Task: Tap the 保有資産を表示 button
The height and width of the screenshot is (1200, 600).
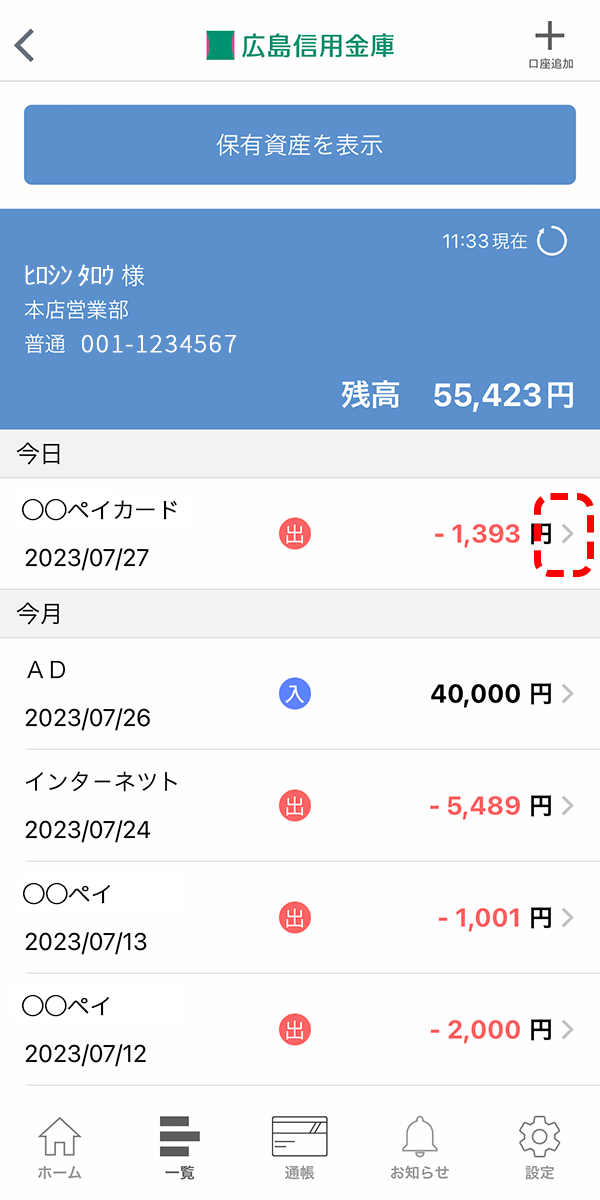Action: click(300, 145)
